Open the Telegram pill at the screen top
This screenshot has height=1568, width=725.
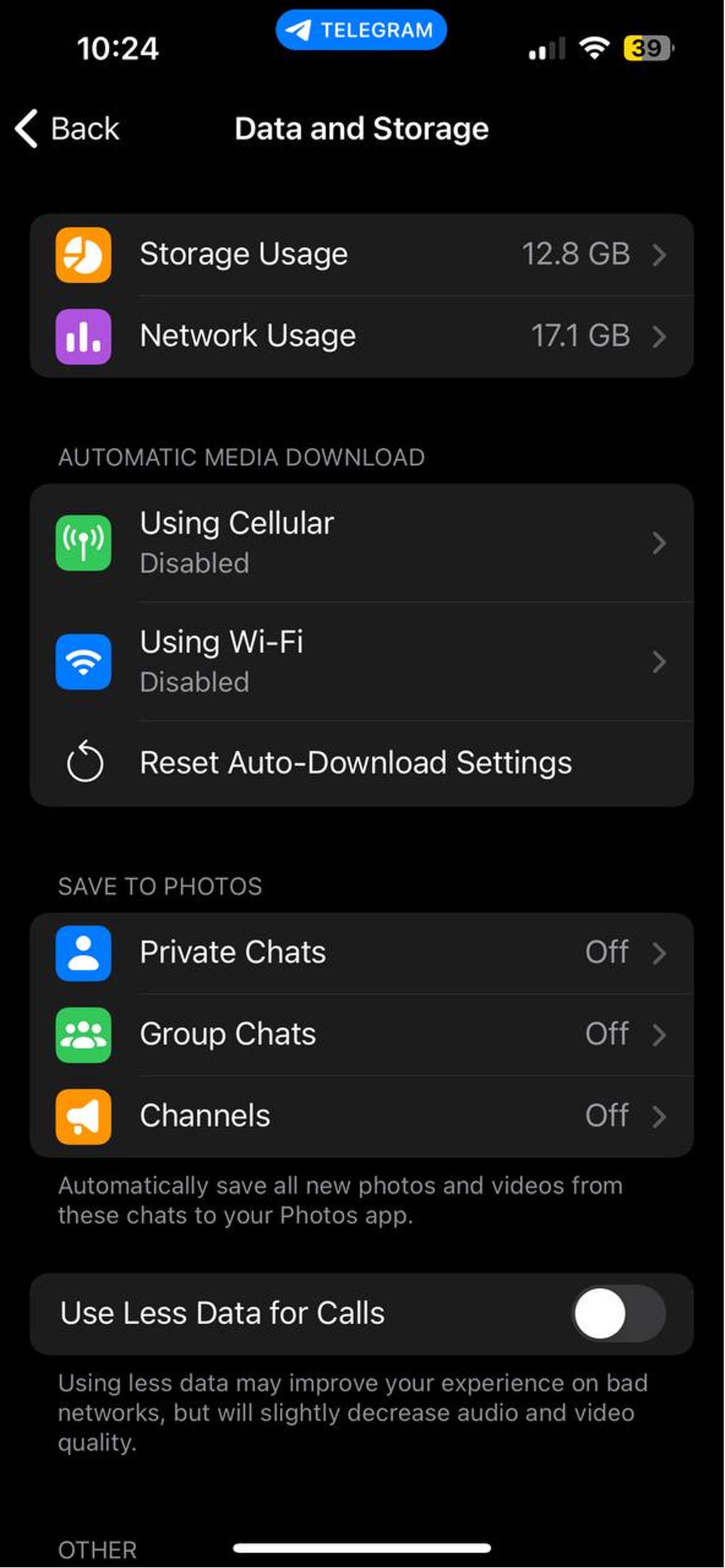(x=361, y=29)
